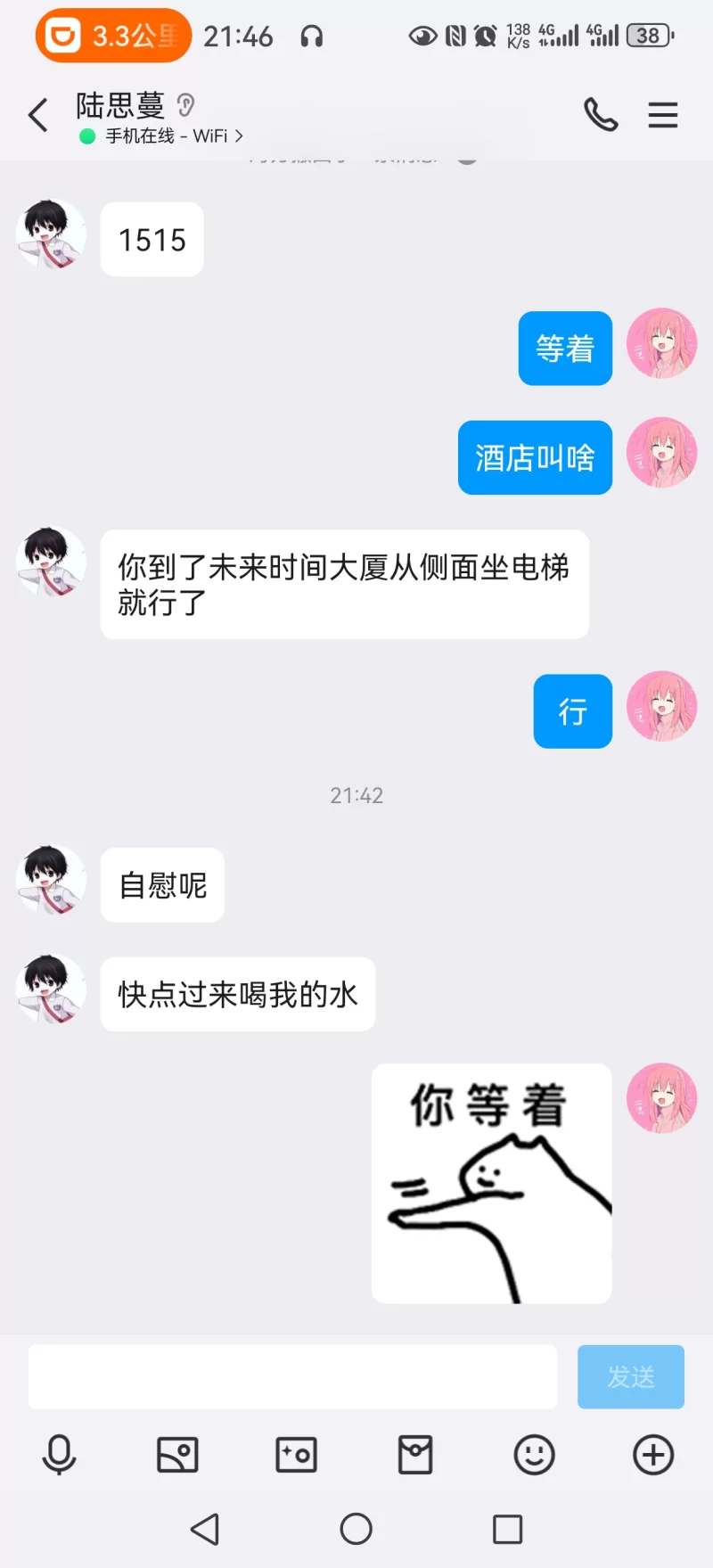Expand more options with the plus icon
713x1568 pixels.
pos(652,1455)
